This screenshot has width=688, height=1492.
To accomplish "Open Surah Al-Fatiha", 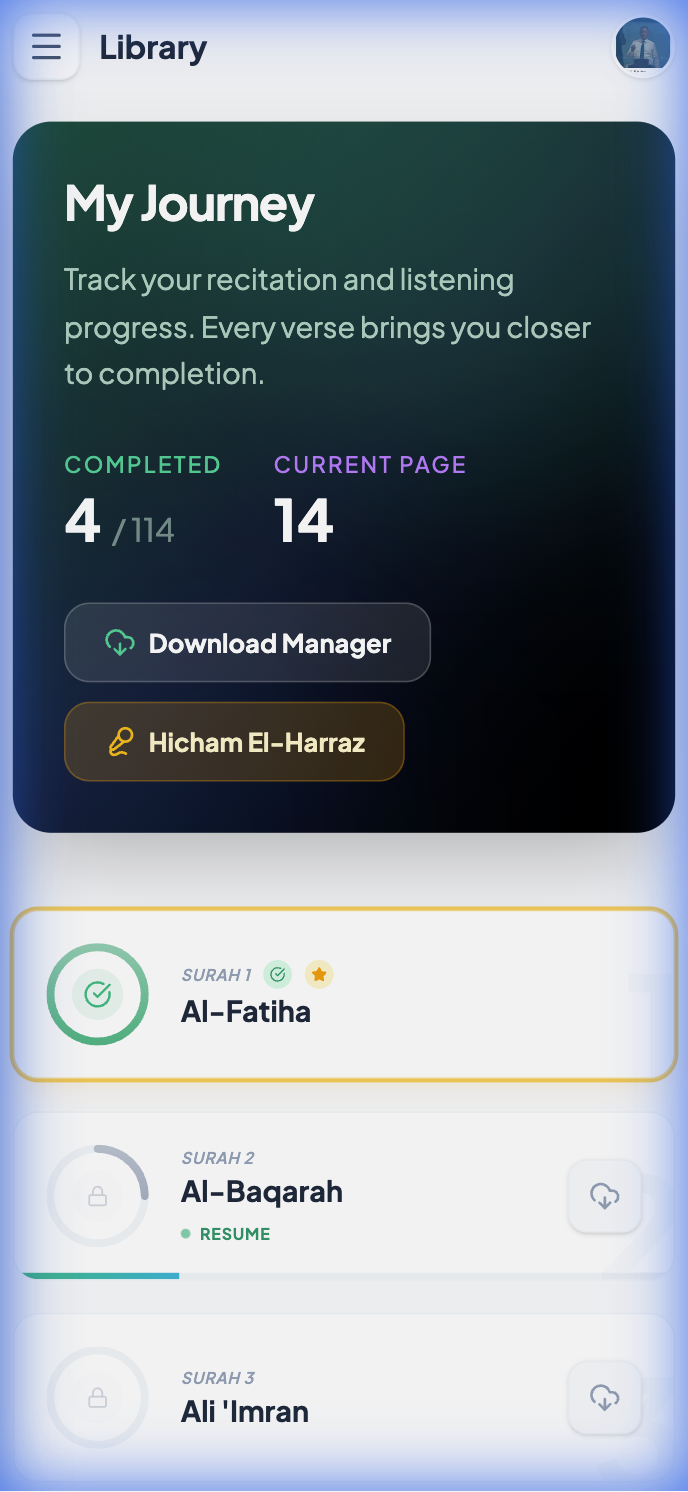I will [x=344, y=995].
